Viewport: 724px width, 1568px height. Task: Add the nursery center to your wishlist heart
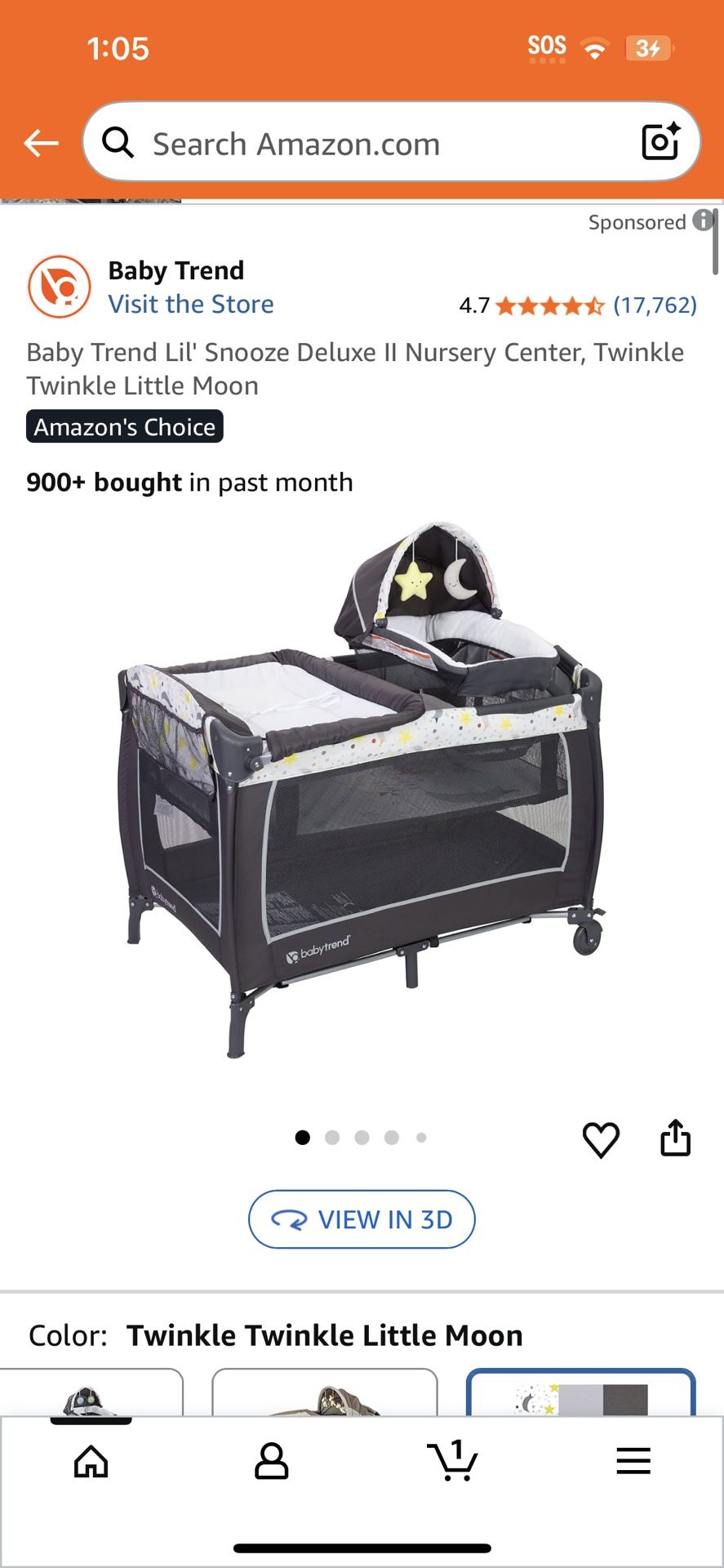[602, 1137]
